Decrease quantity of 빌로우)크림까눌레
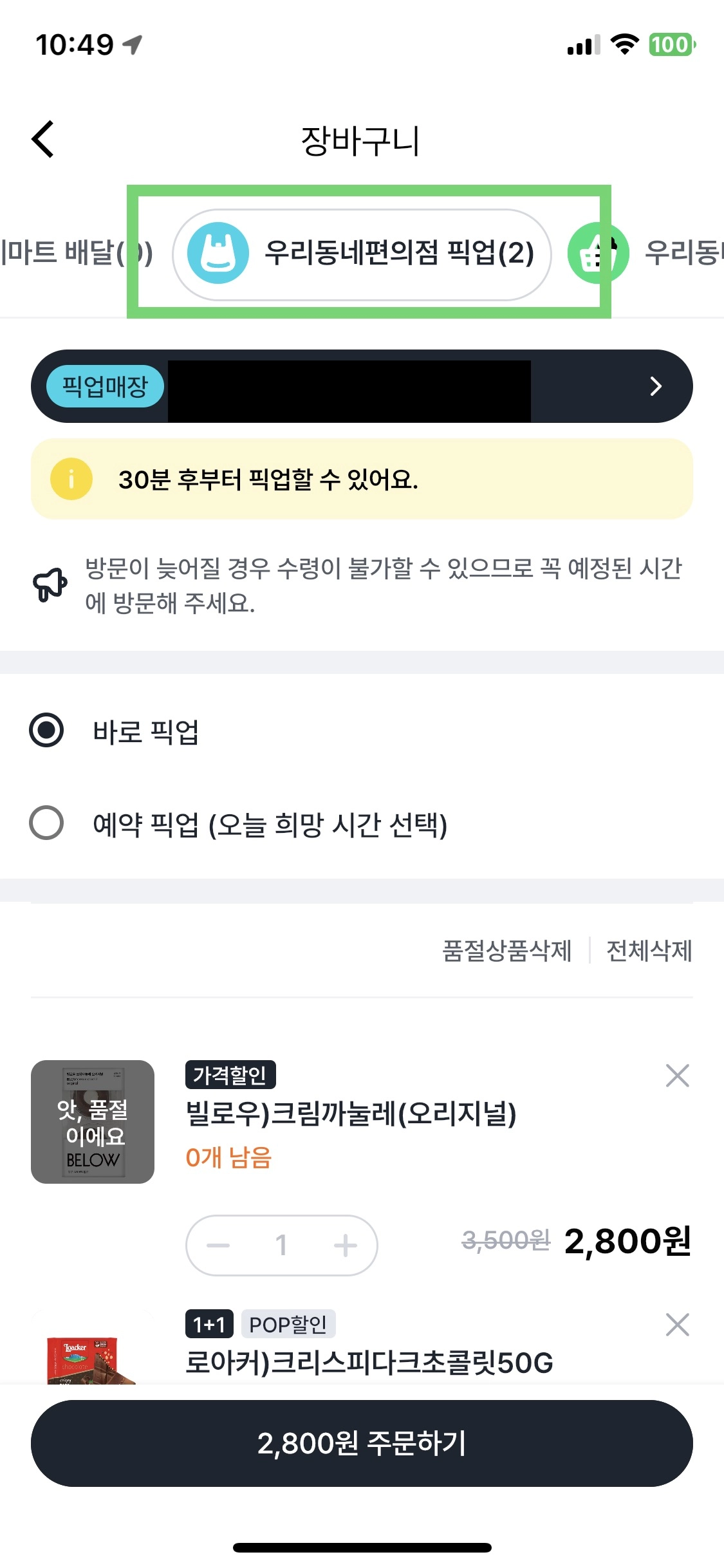 coord(218,1246)
